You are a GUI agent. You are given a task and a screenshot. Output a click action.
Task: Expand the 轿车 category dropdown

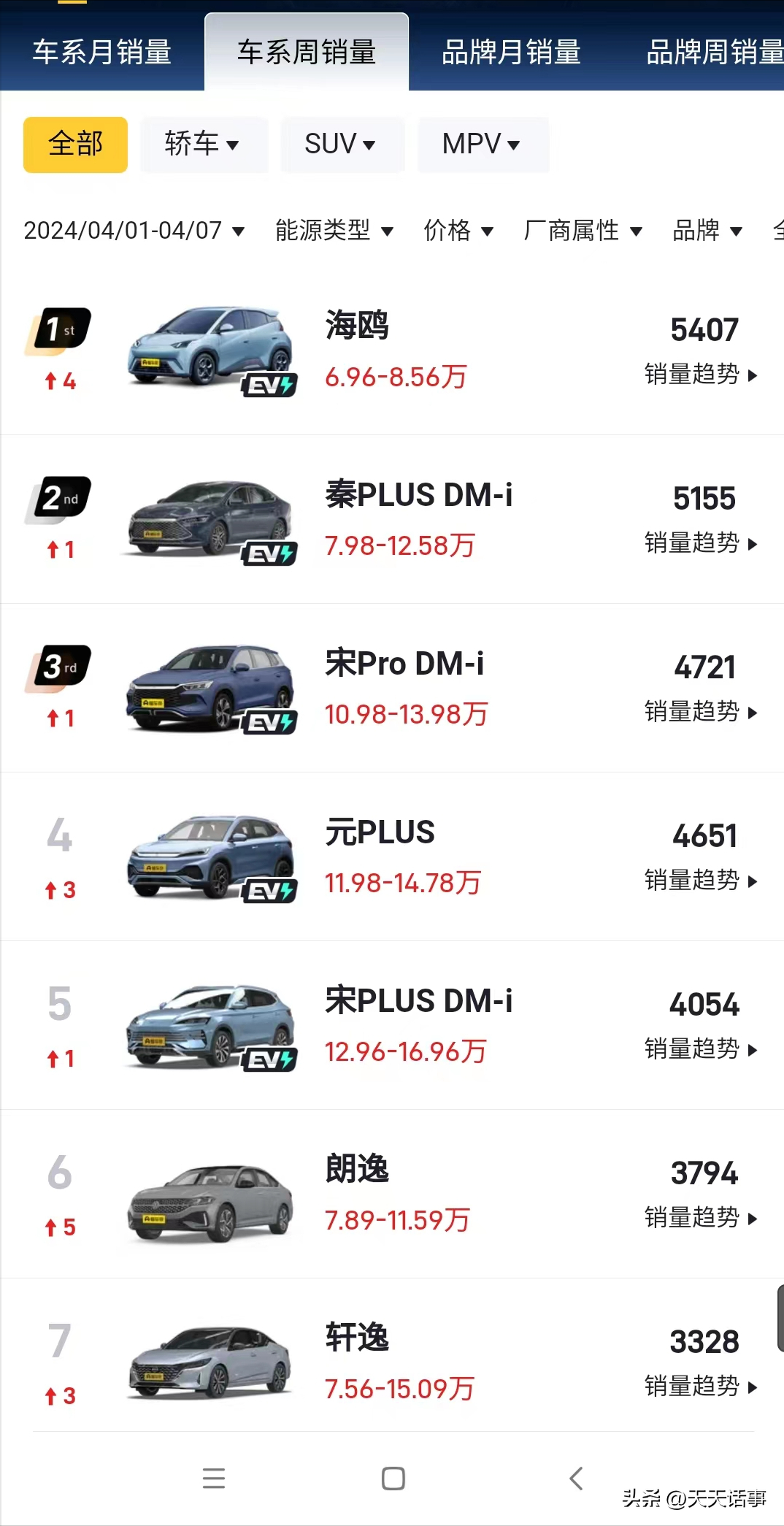pyautogui.click(x=203, y=145)
